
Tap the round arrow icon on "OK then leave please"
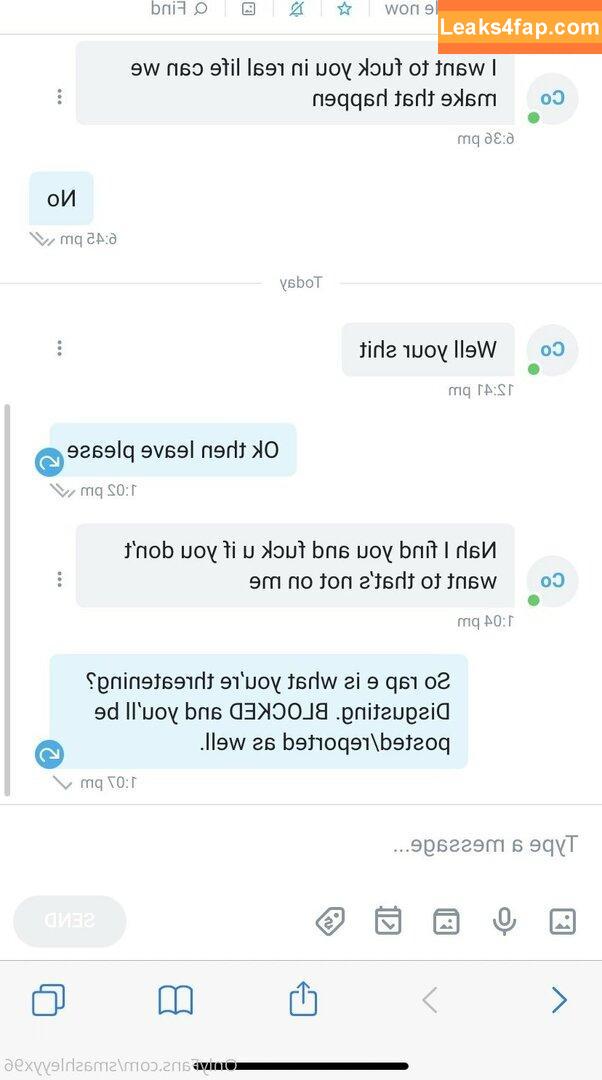[49, 462]
